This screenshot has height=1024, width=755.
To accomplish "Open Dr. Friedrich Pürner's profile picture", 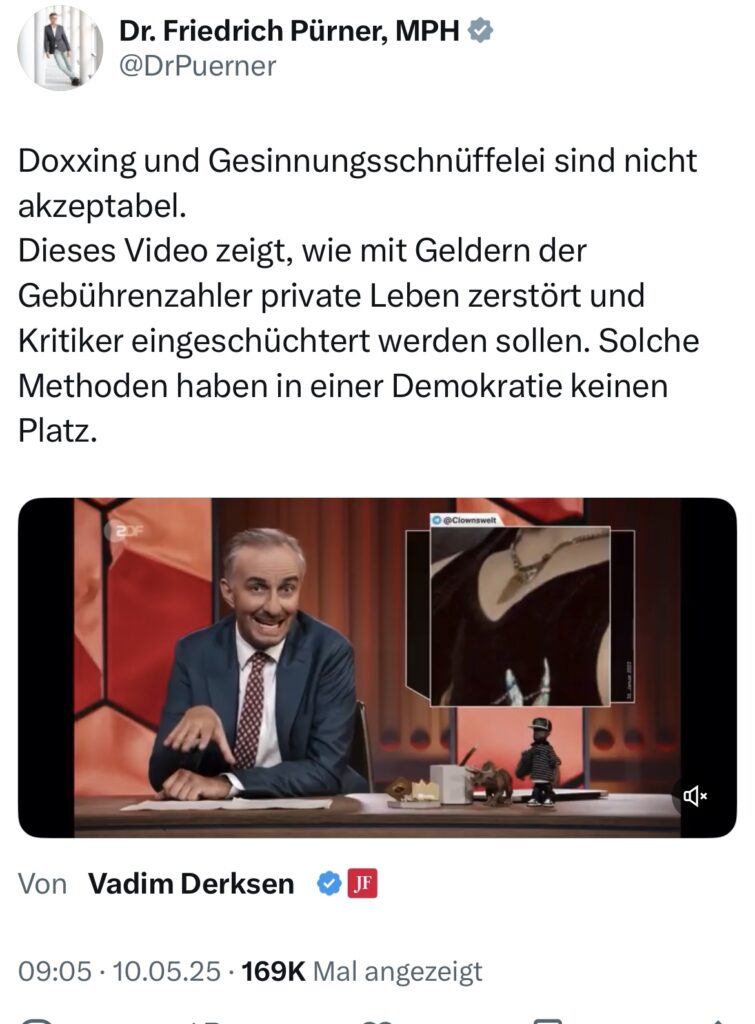I will click(x=60, y=48).
